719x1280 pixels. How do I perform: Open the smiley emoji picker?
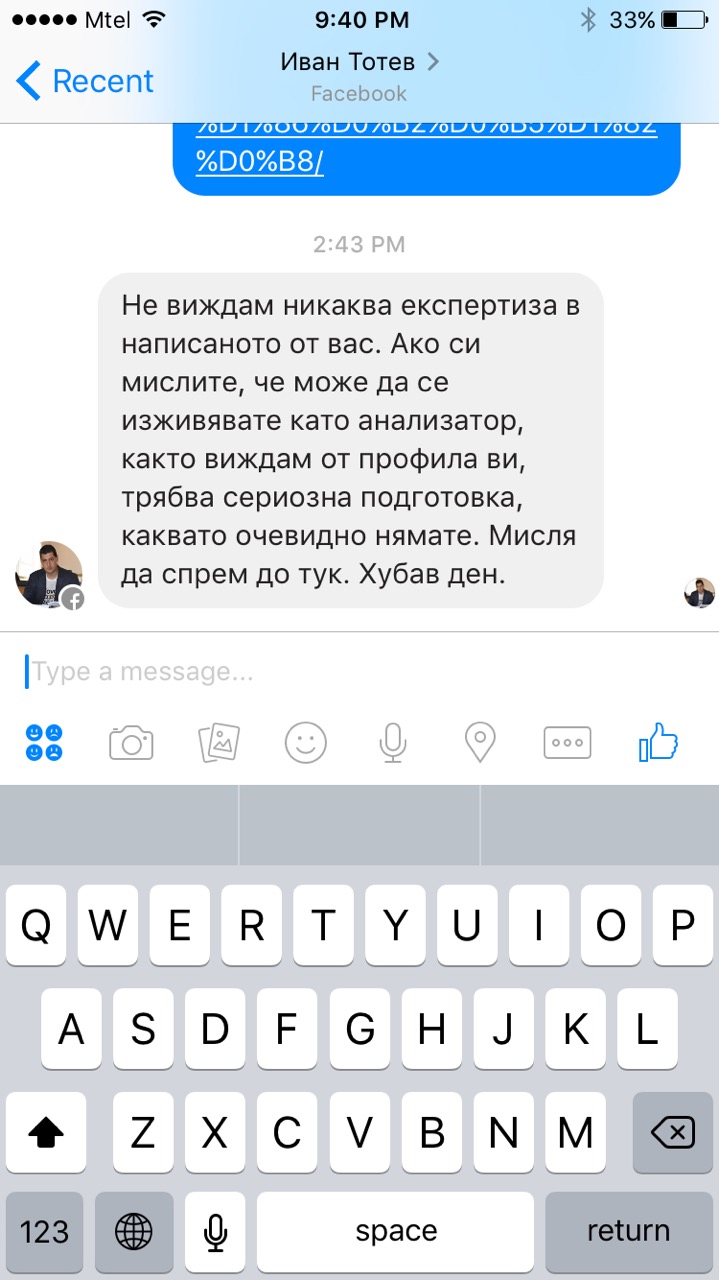click(306, 743)
